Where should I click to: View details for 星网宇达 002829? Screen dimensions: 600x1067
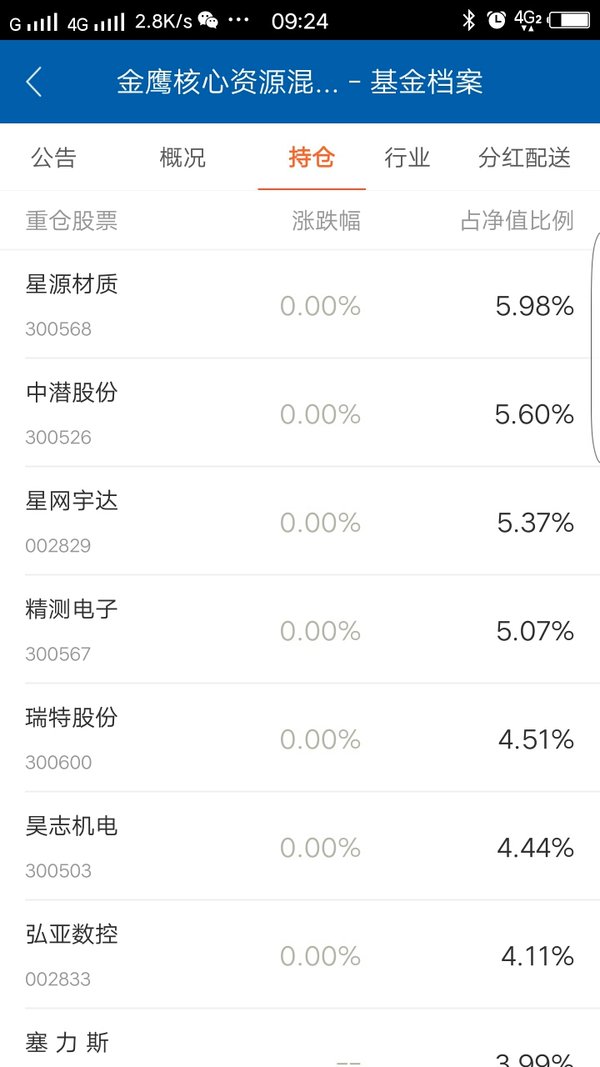(x=300, y=521)
